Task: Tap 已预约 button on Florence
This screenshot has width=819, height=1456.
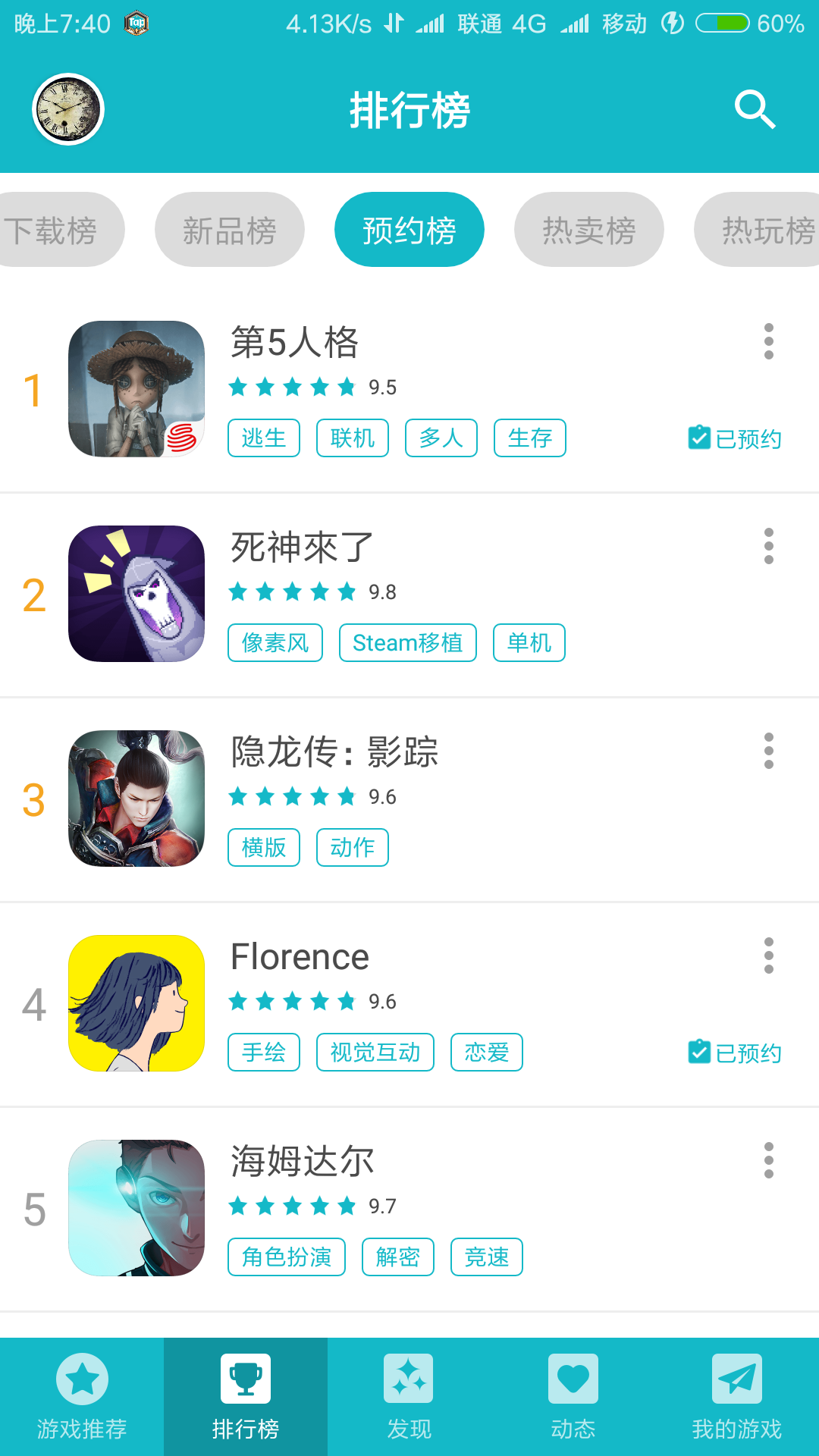Action: (735, 1053)
